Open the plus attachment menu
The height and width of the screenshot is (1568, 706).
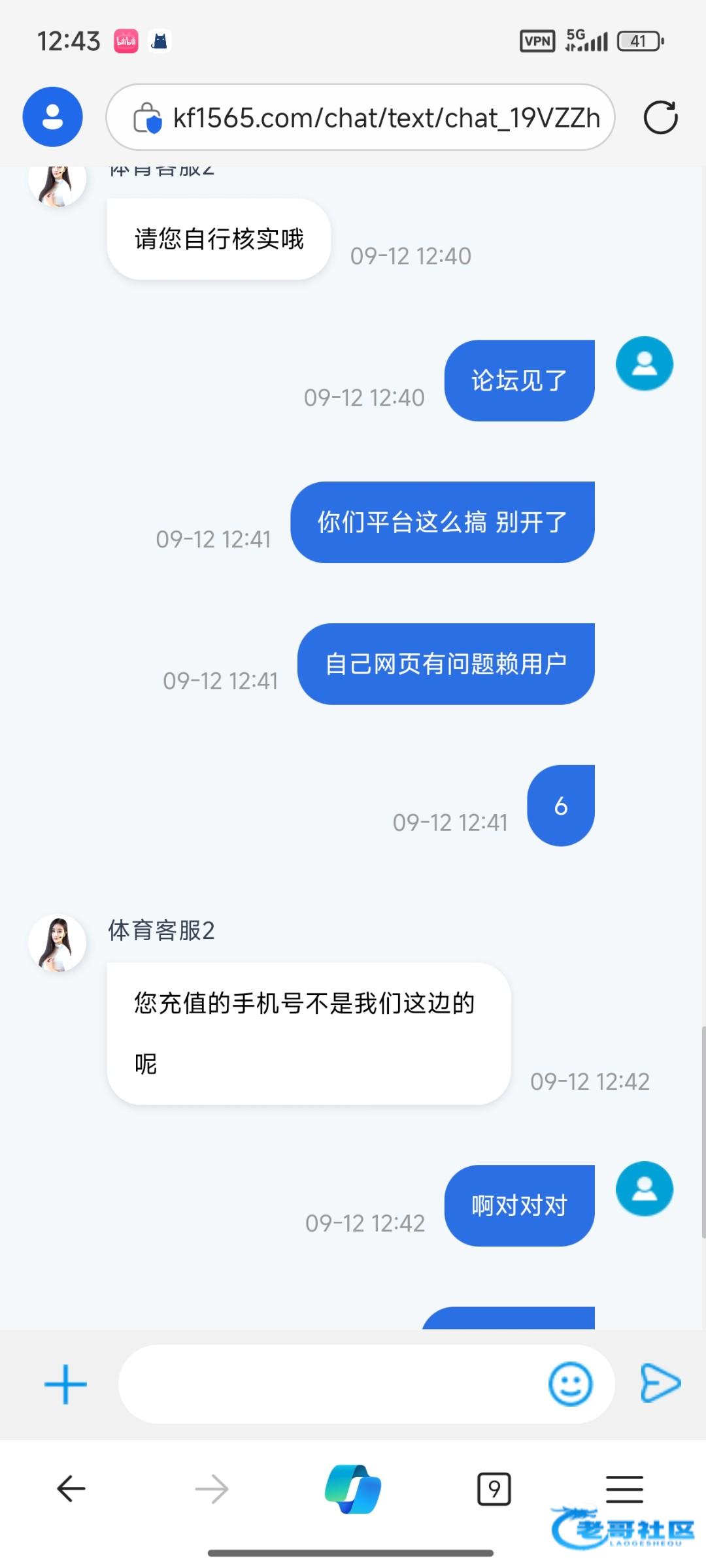65,1384
